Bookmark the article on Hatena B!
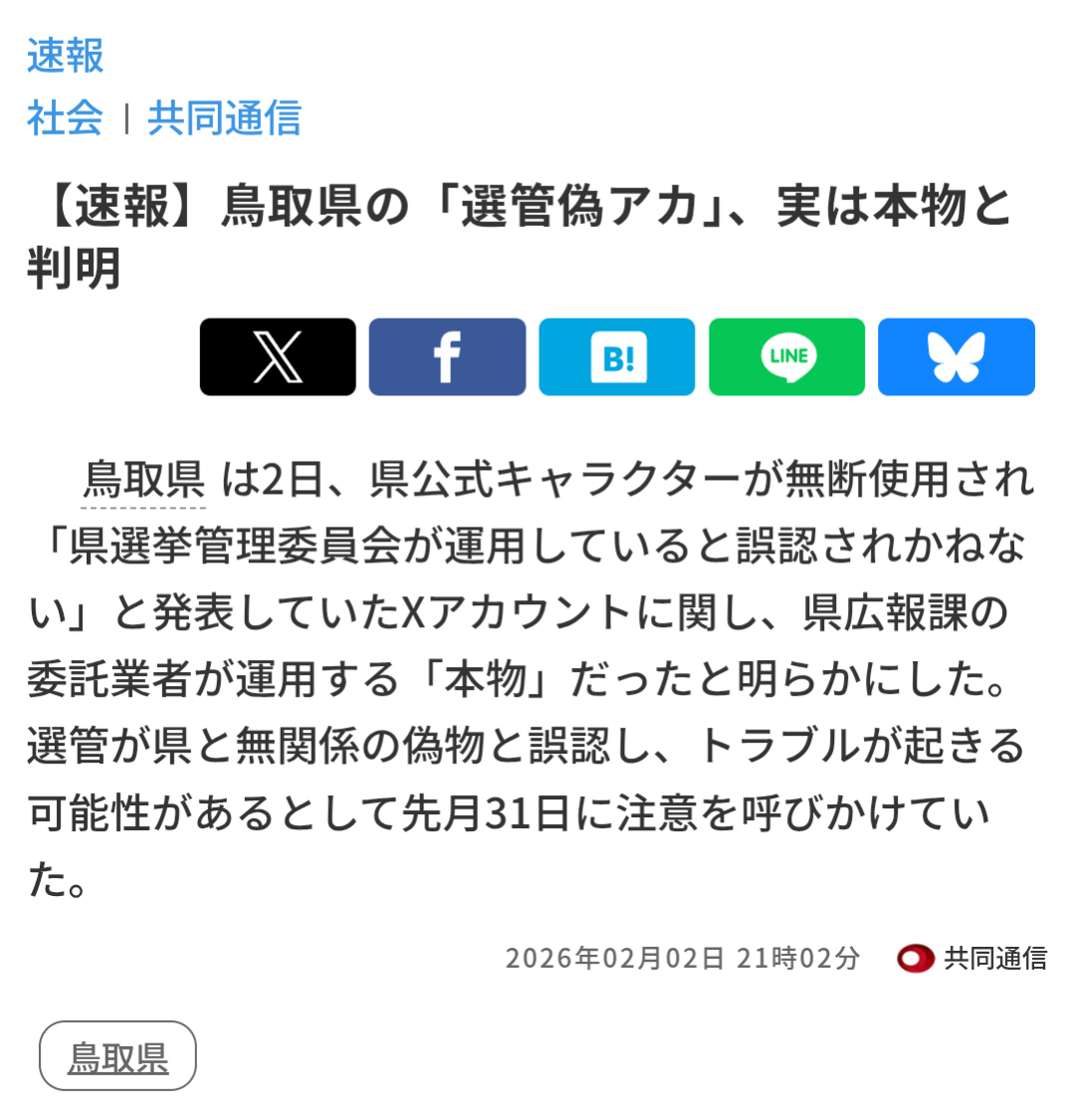Screen dimensions: 1074x1120 617,357
